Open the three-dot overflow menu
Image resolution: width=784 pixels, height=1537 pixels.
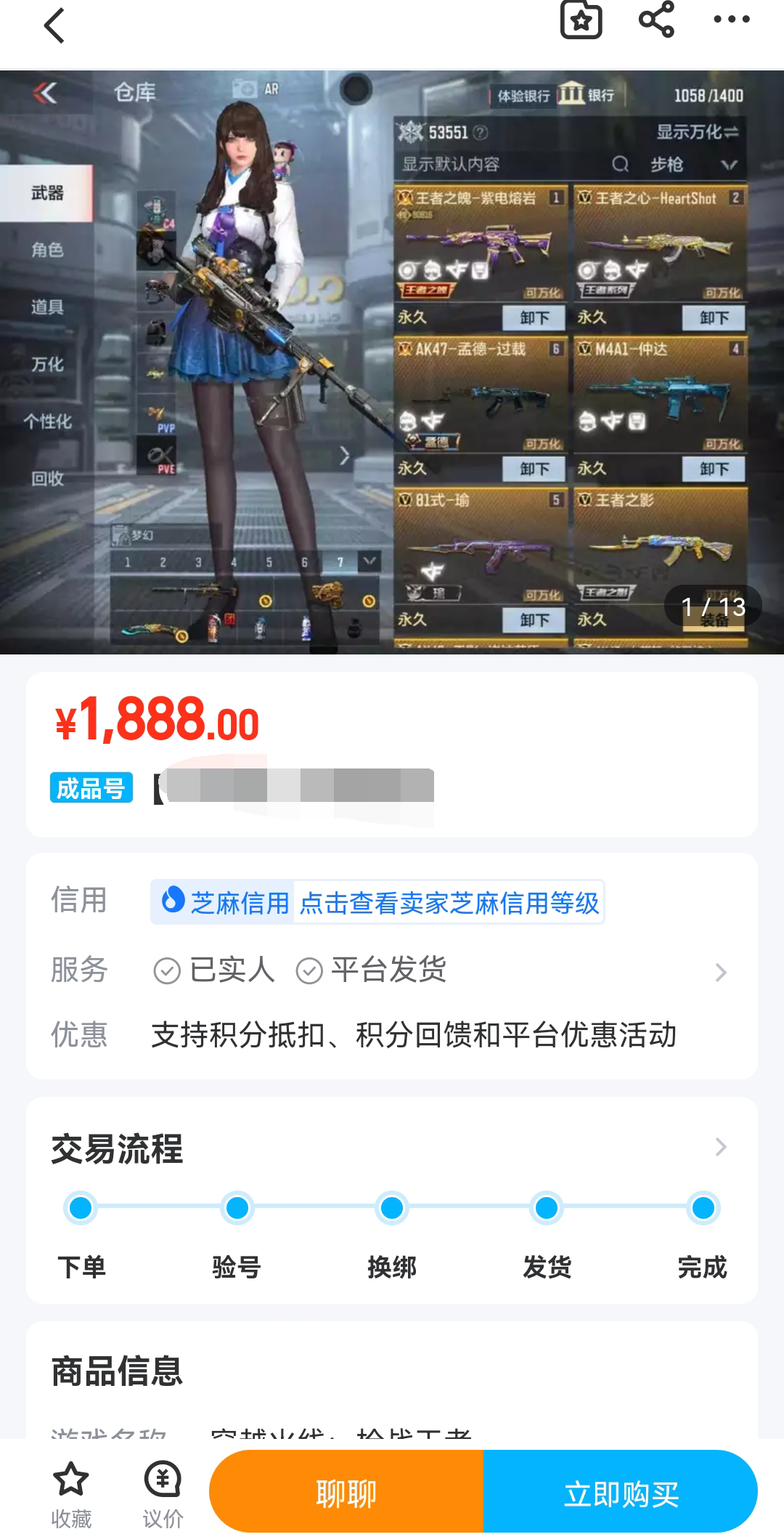click(731, 20)
